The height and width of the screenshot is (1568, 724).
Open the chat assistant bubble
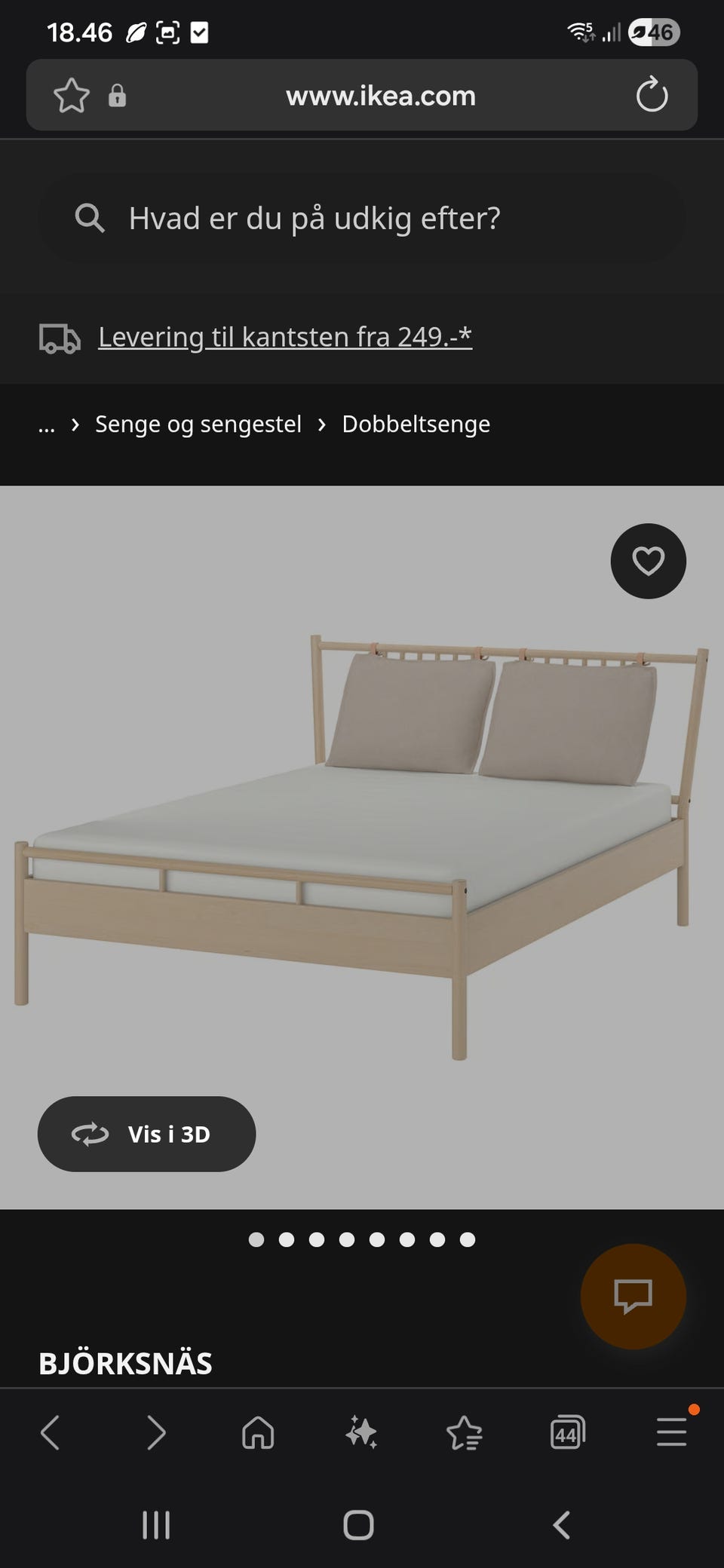[632, 1295]
